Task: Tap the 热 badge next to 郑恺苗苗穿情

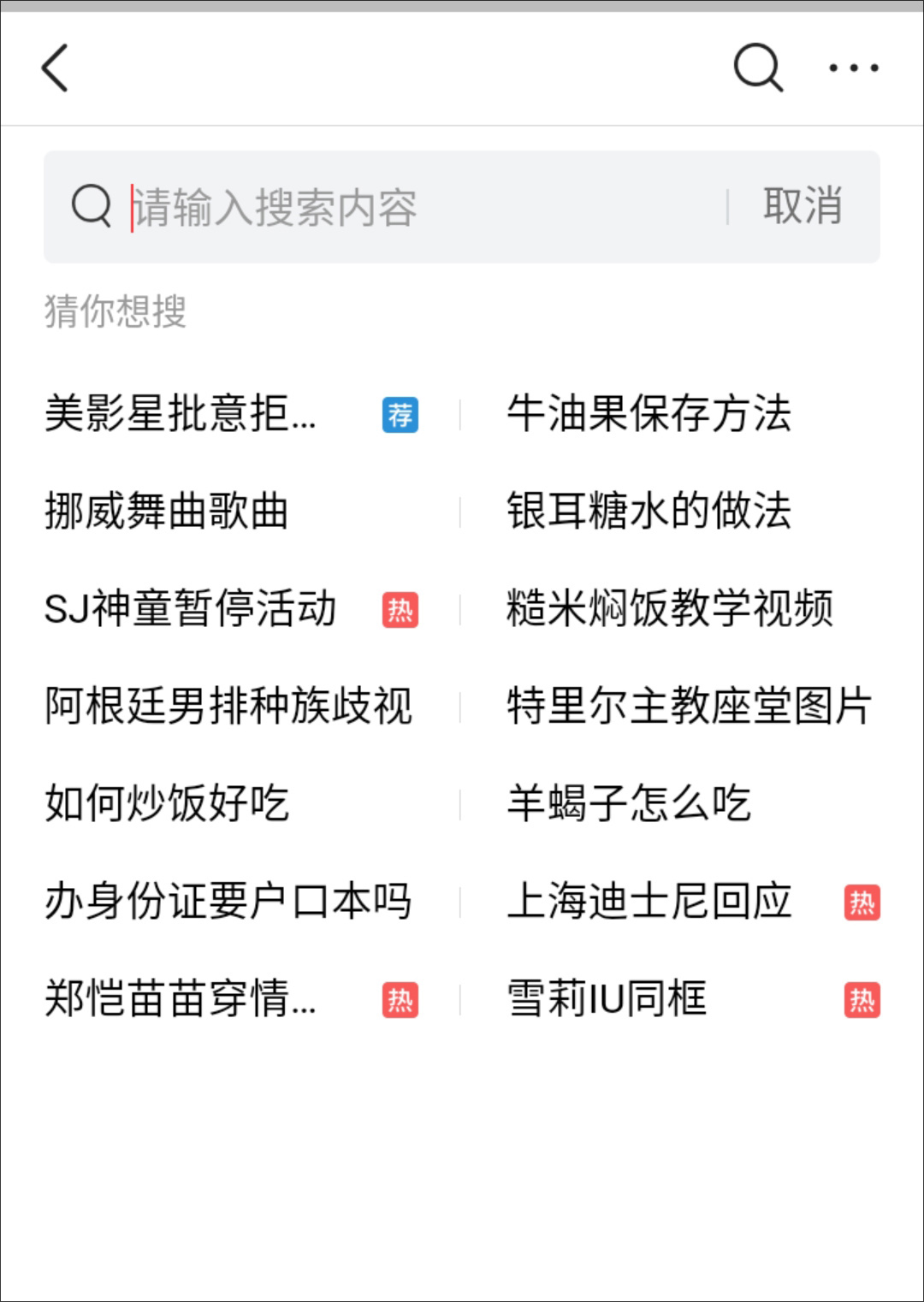Action: (400, 997)
